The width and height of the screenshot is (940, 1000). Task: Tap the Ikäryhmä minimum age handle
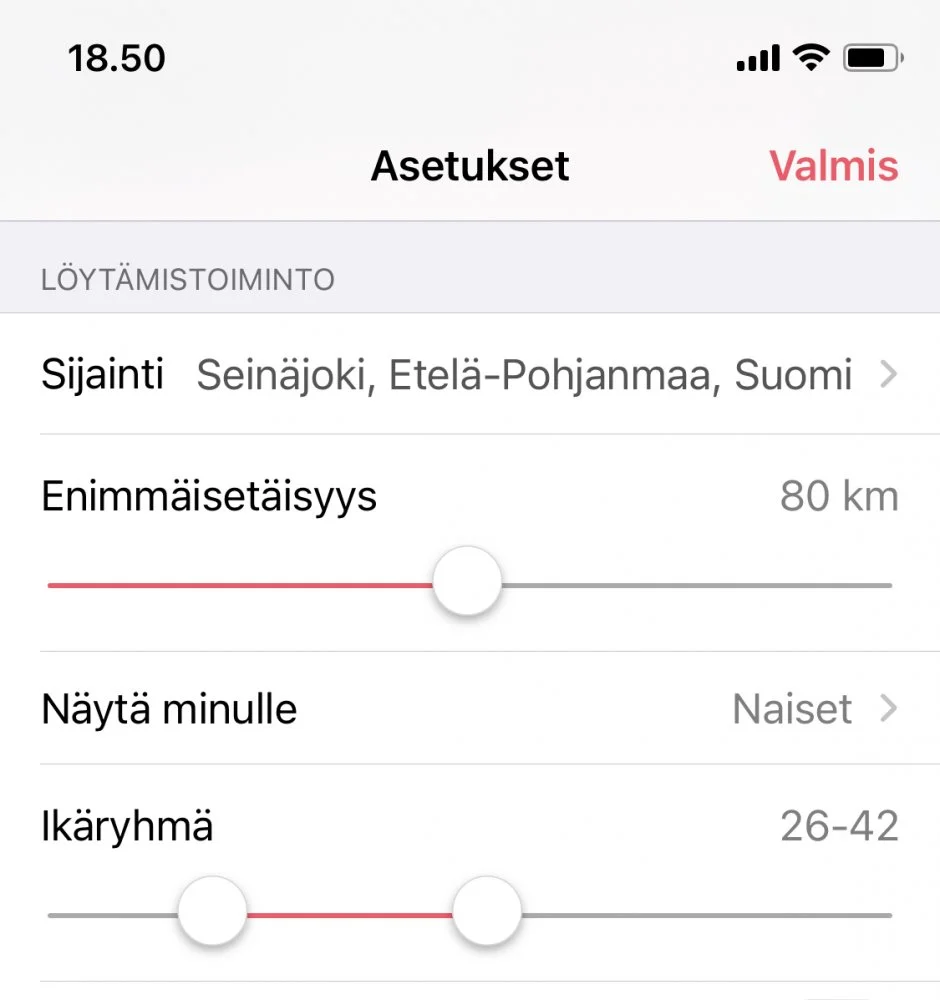(x=212, y=911)
